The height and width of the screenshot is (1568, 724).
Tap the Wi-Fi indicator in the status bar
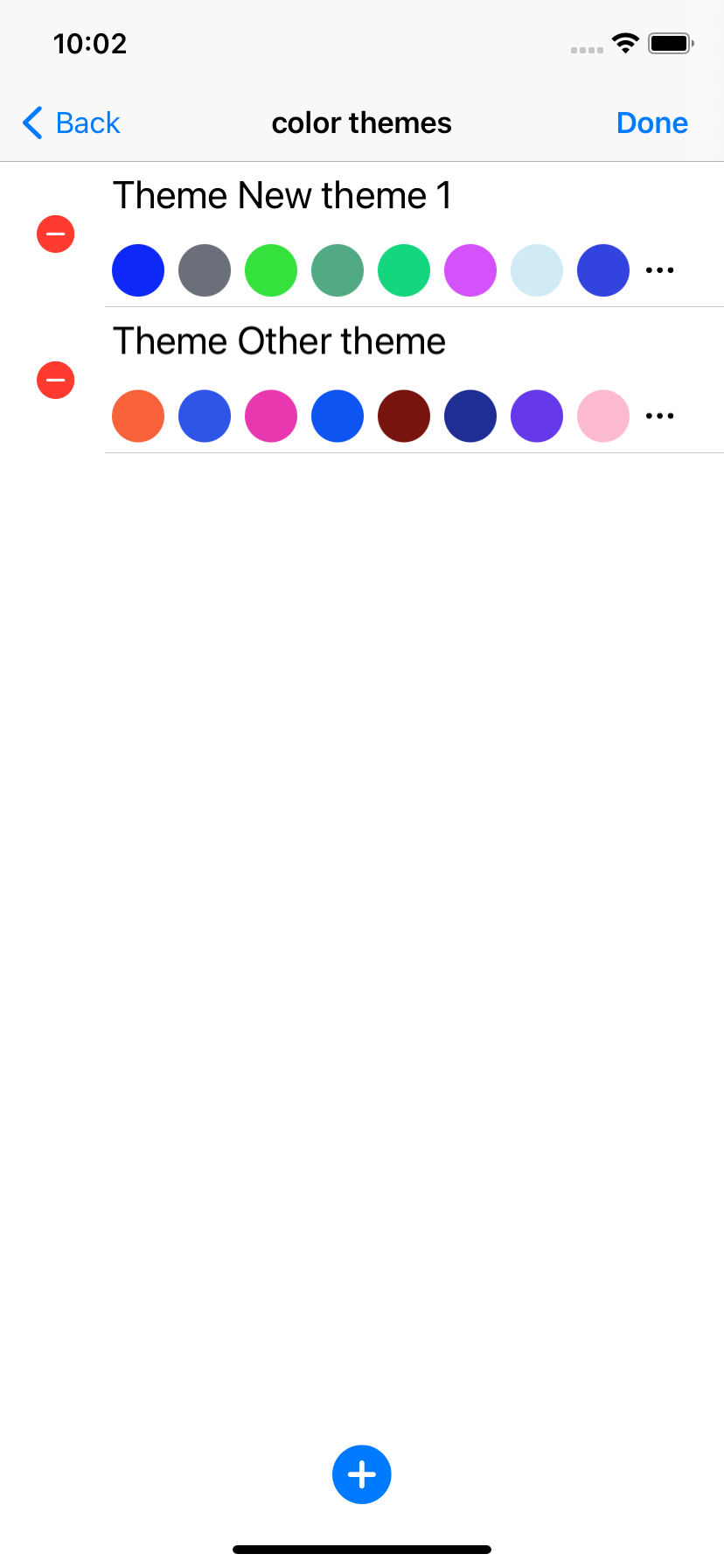[624, 42]
